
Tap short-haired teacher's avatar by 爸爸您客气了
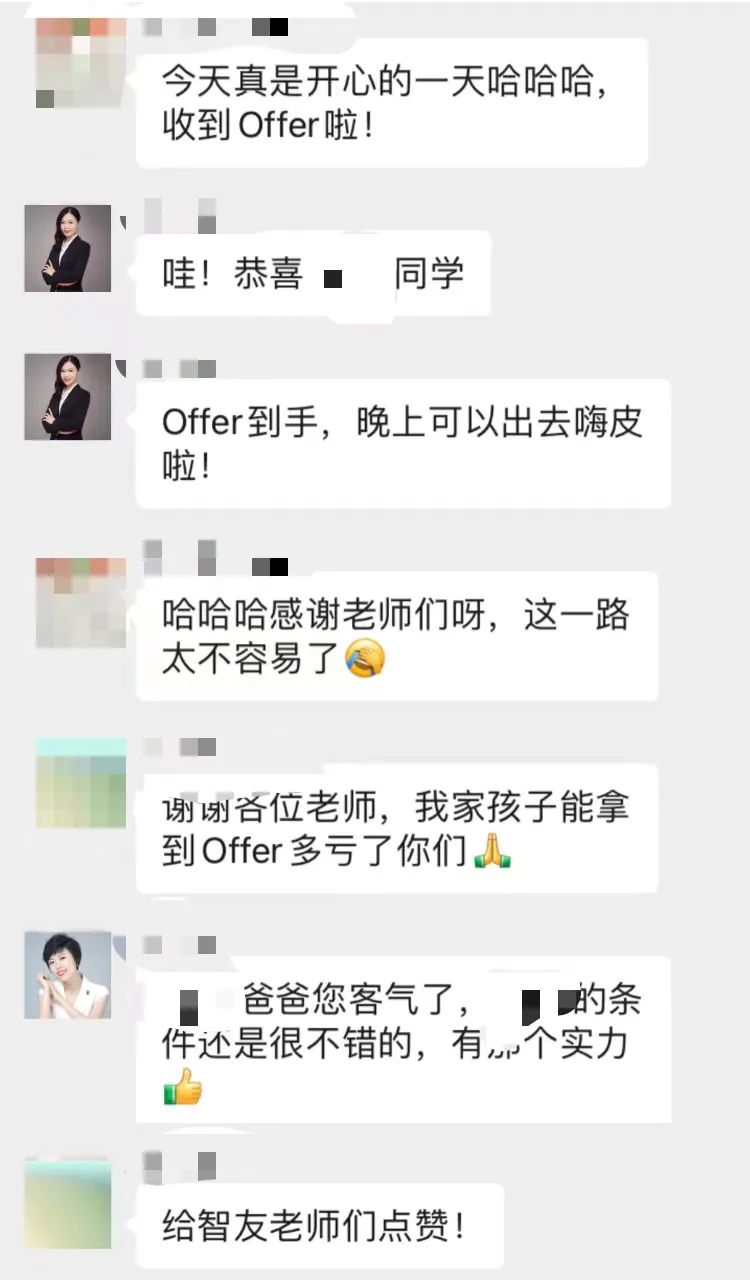click(x=68, y=975)
